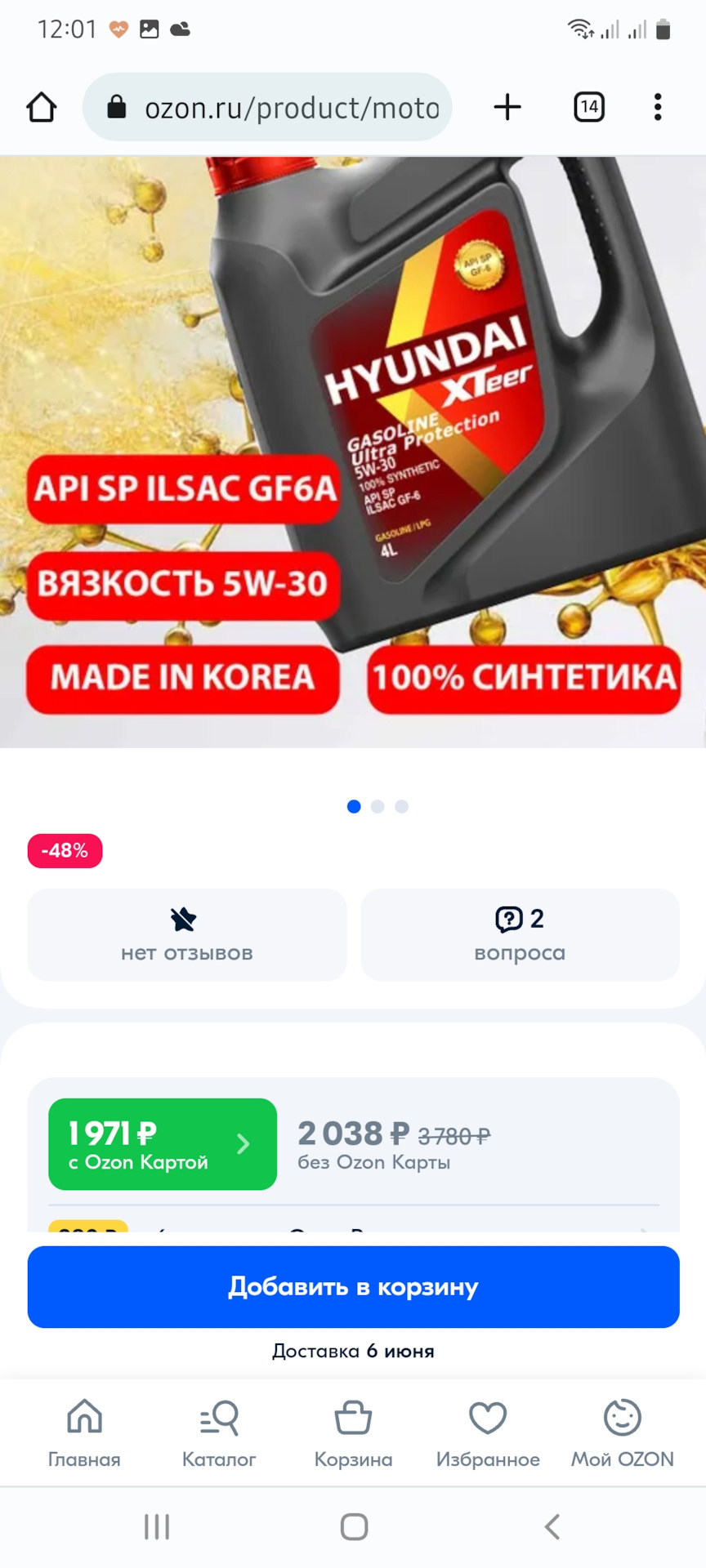Viewport: 706px width, 1568px height.
Task: Open the Мой OZON tab
Action: 622,1432
